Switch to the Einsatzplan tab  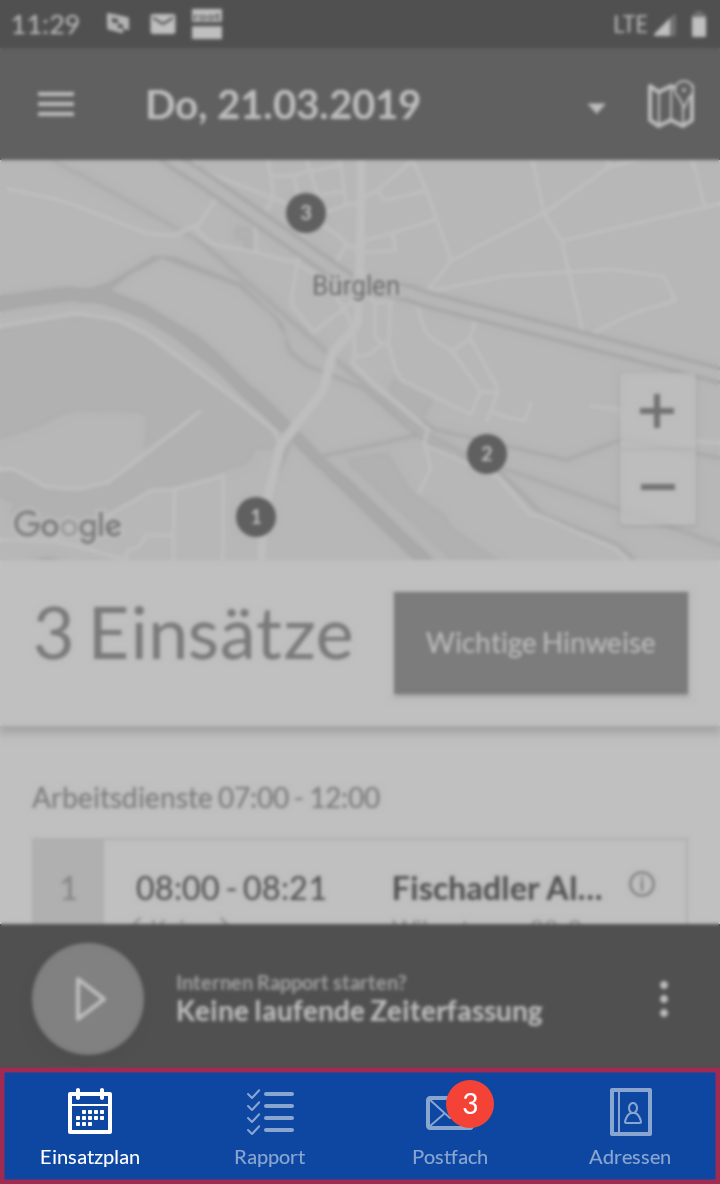click(x=90, y=1127)
